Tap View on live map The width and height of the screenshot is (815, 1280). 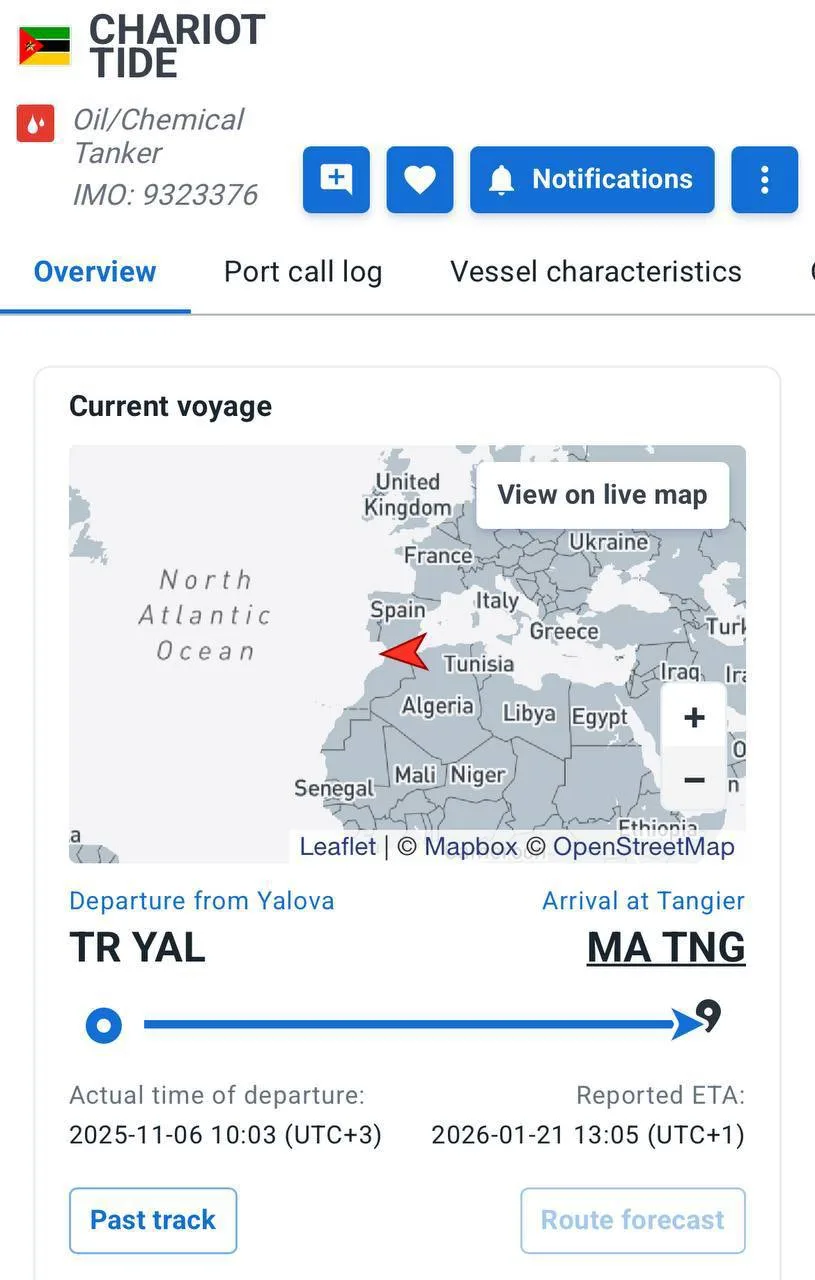click(602, 495)
